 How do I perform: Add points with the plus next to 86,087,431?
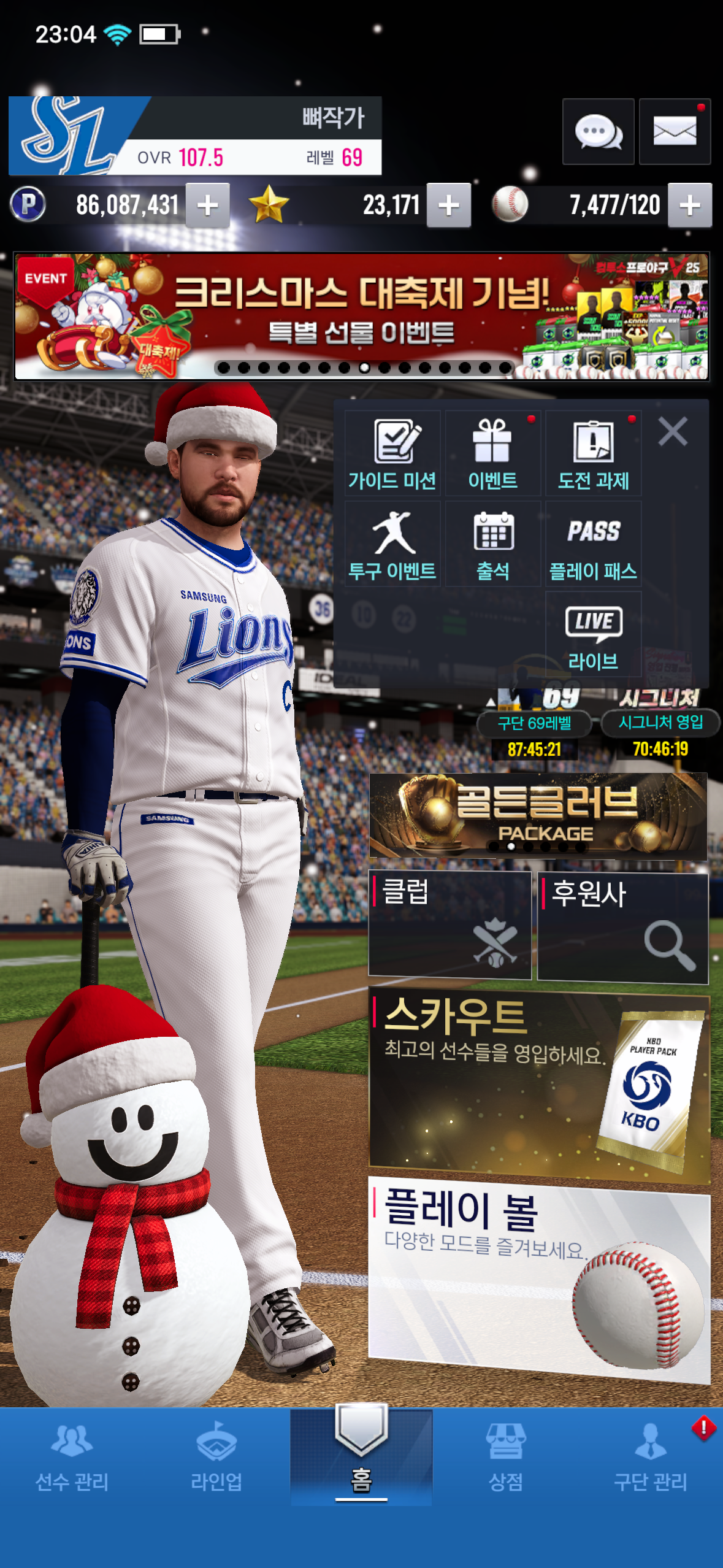[x=208, y=206]
